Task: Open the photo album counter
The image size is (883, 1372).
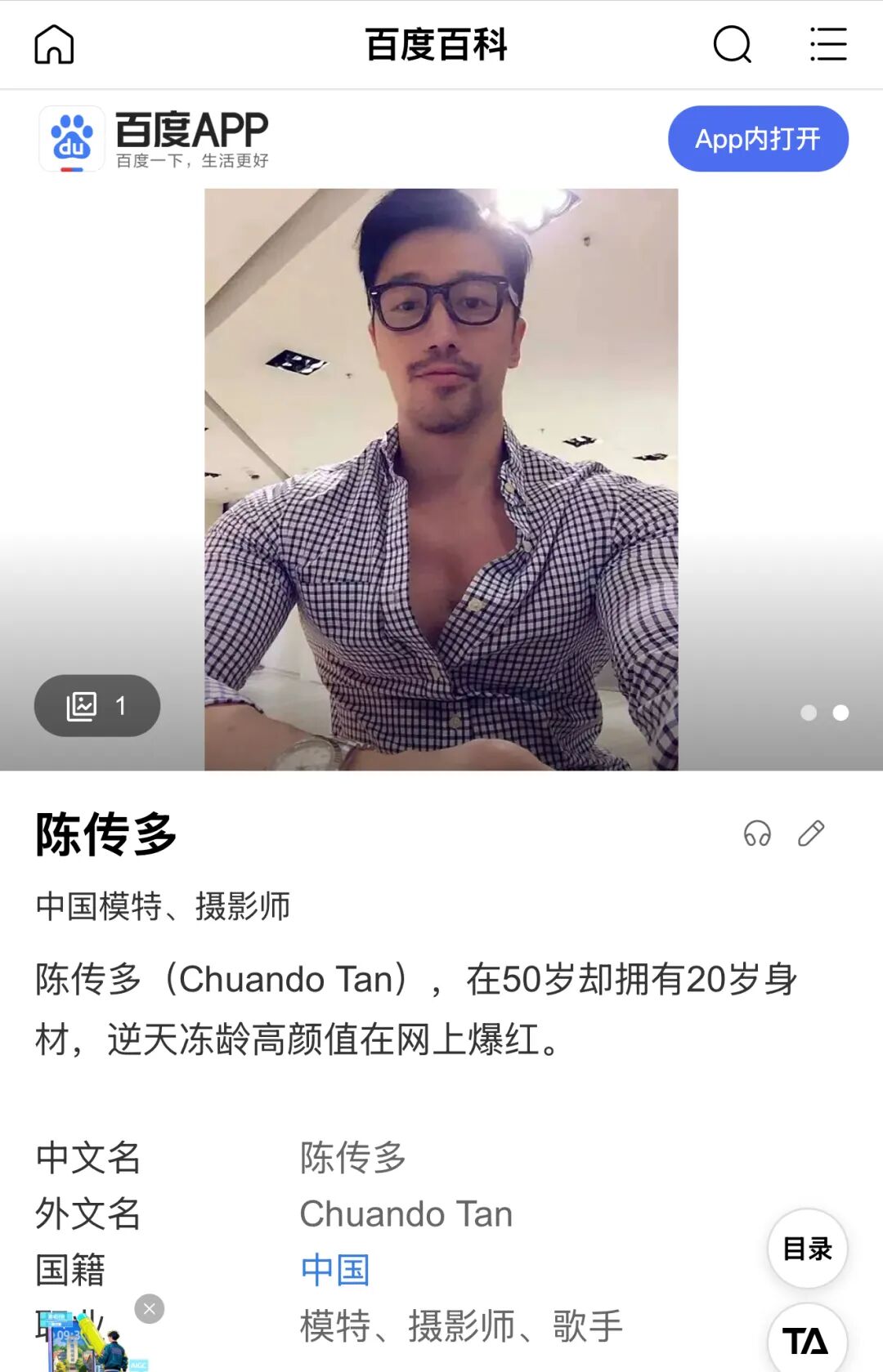Action: coord(97,705)
